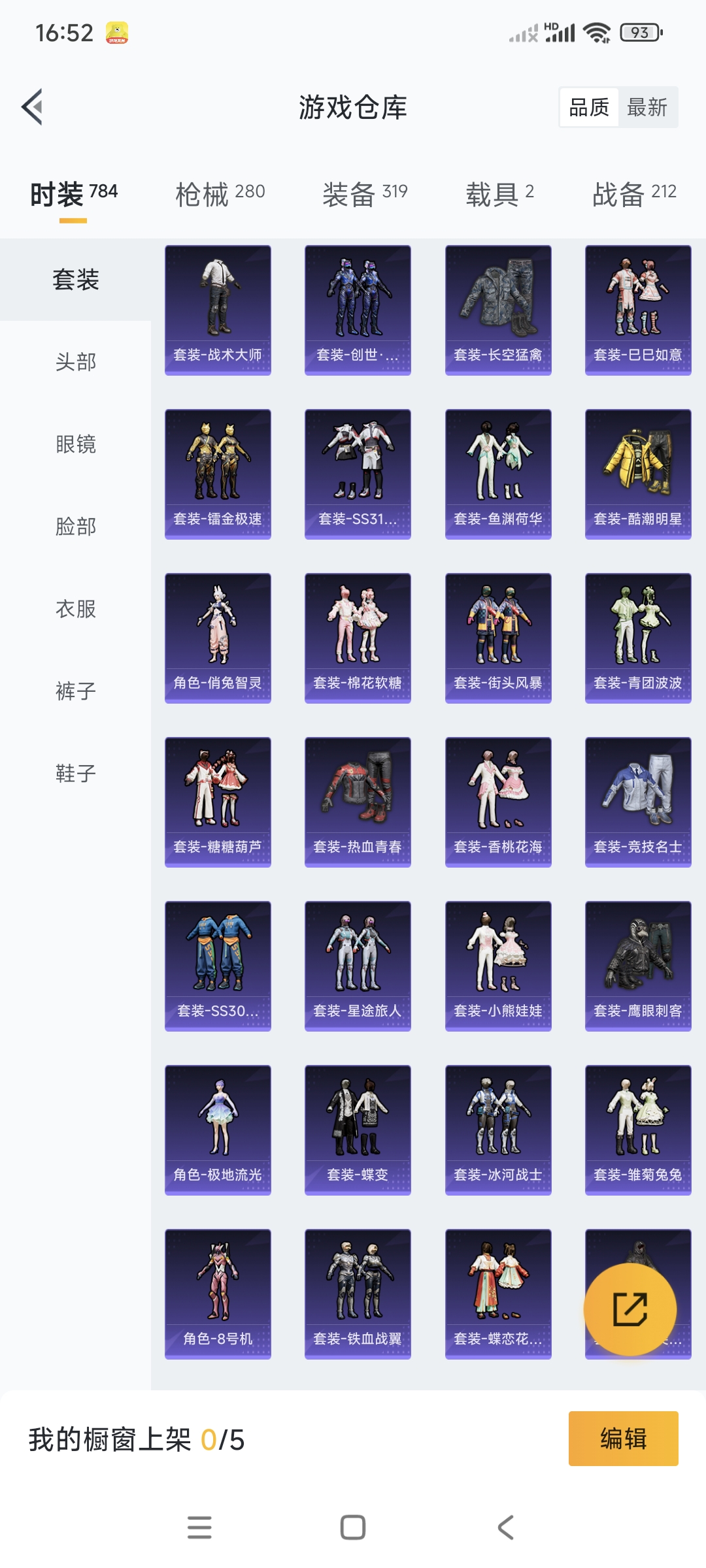Sort items by 品质
The image size is (706, 1568).
588,107
